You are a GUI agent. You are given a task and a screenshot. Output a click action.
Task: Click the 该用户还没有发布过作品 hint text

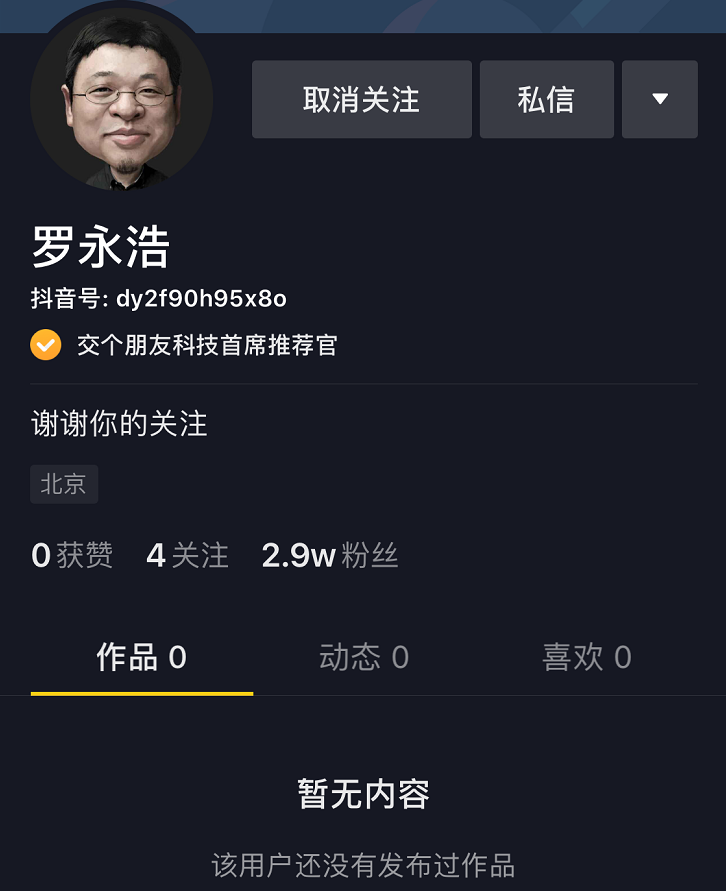[363, 863]
